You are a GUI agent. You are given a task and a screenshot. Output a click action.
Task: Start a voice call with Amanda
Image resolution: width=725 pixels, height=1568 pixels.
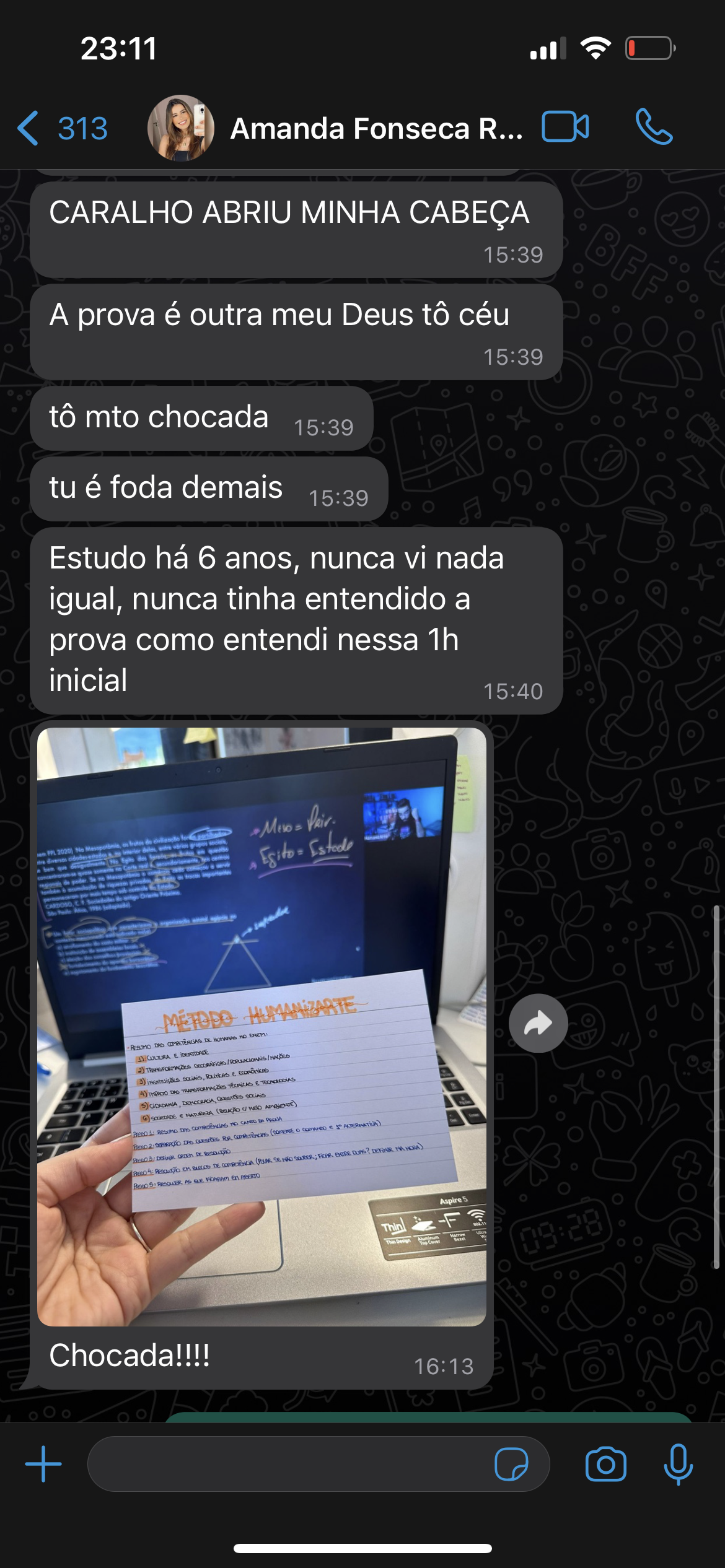coord(653,128)
